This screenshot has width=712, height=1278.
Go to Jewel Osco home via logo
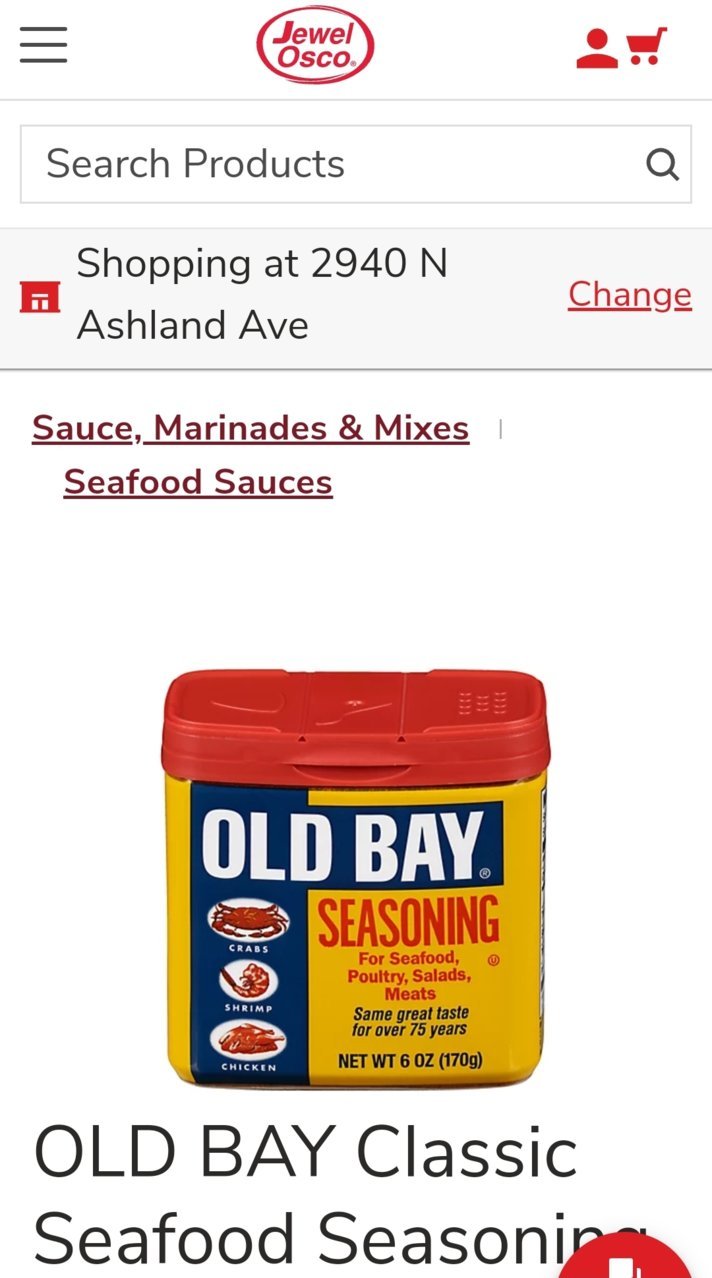click(315, 46)
